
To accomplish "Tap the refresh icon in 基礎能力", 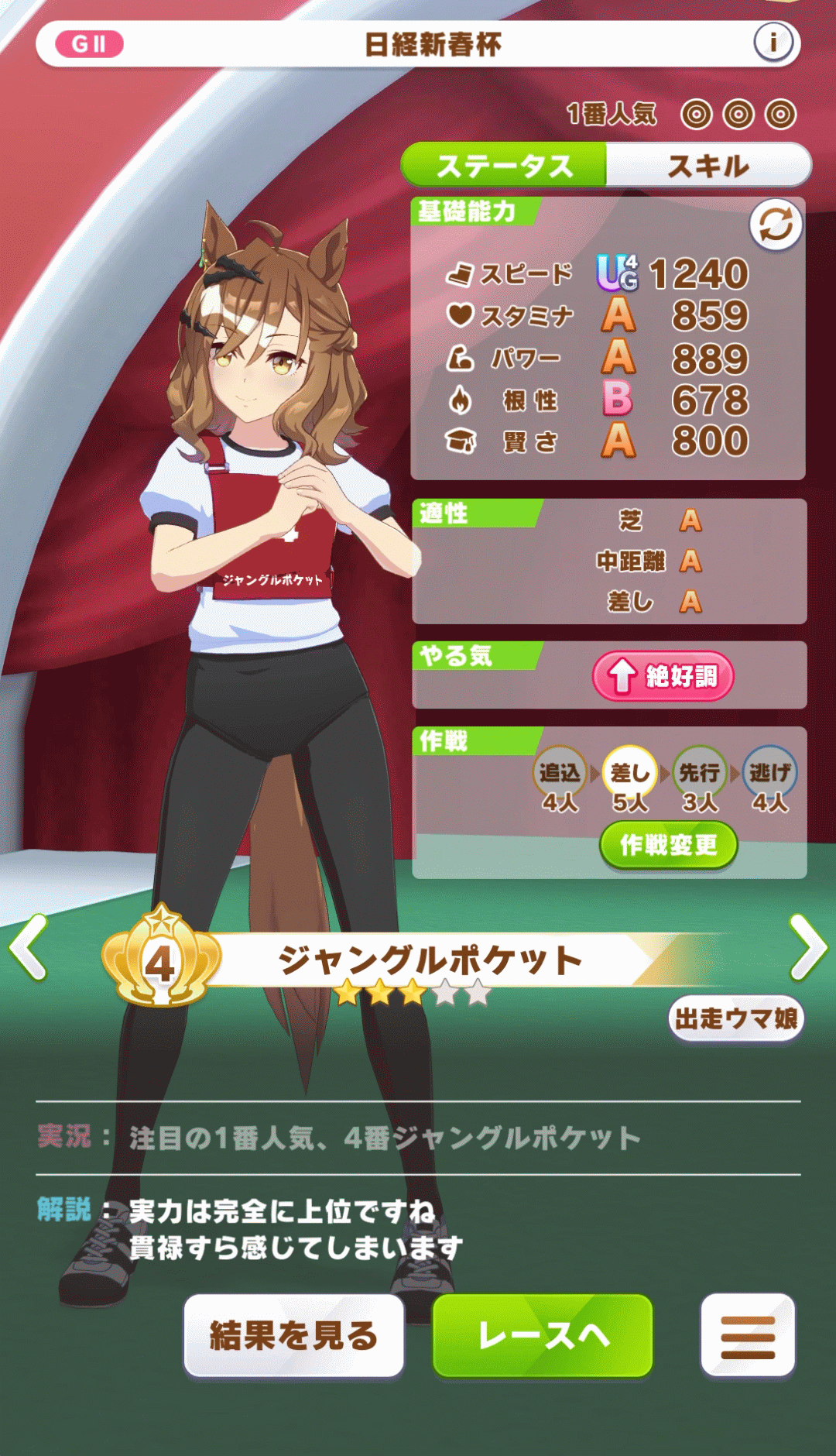I will [776, 225].
